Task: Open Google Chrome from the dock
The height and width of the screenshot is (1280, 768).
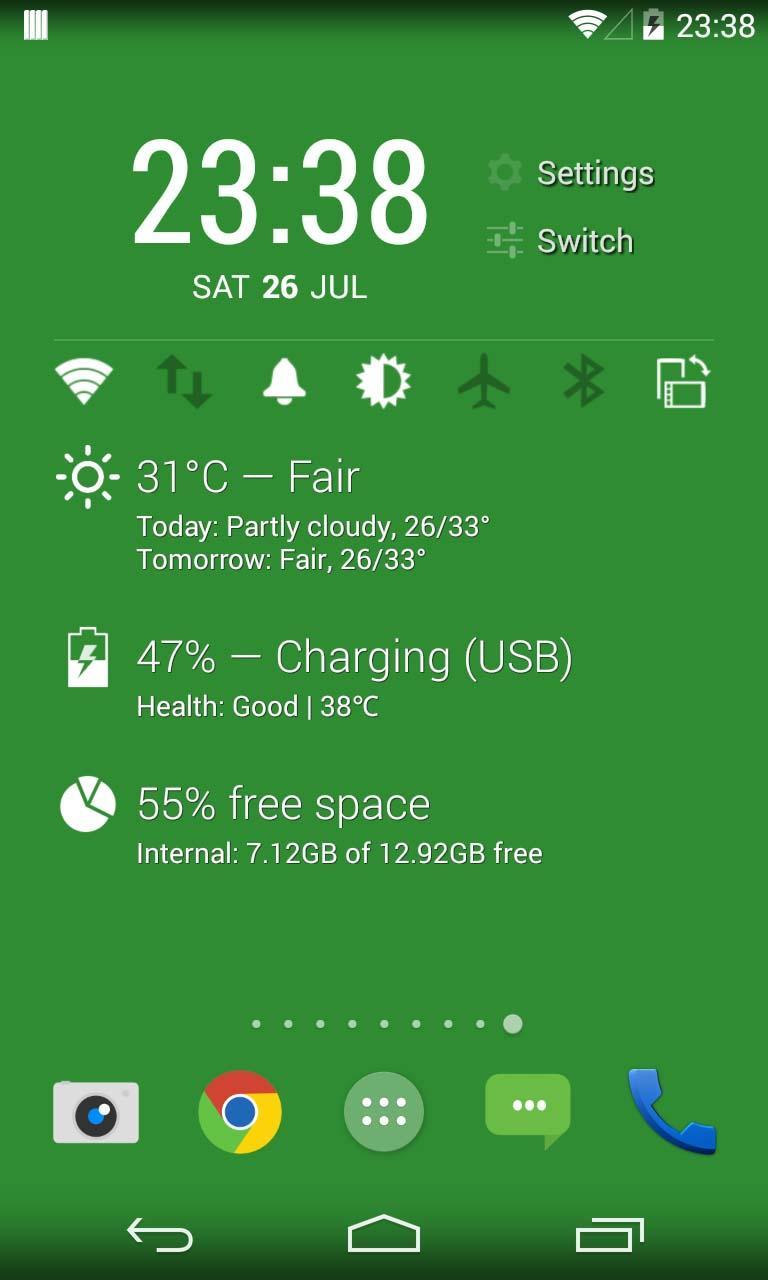Action: pyautogui.click(x=240, y=1112)
